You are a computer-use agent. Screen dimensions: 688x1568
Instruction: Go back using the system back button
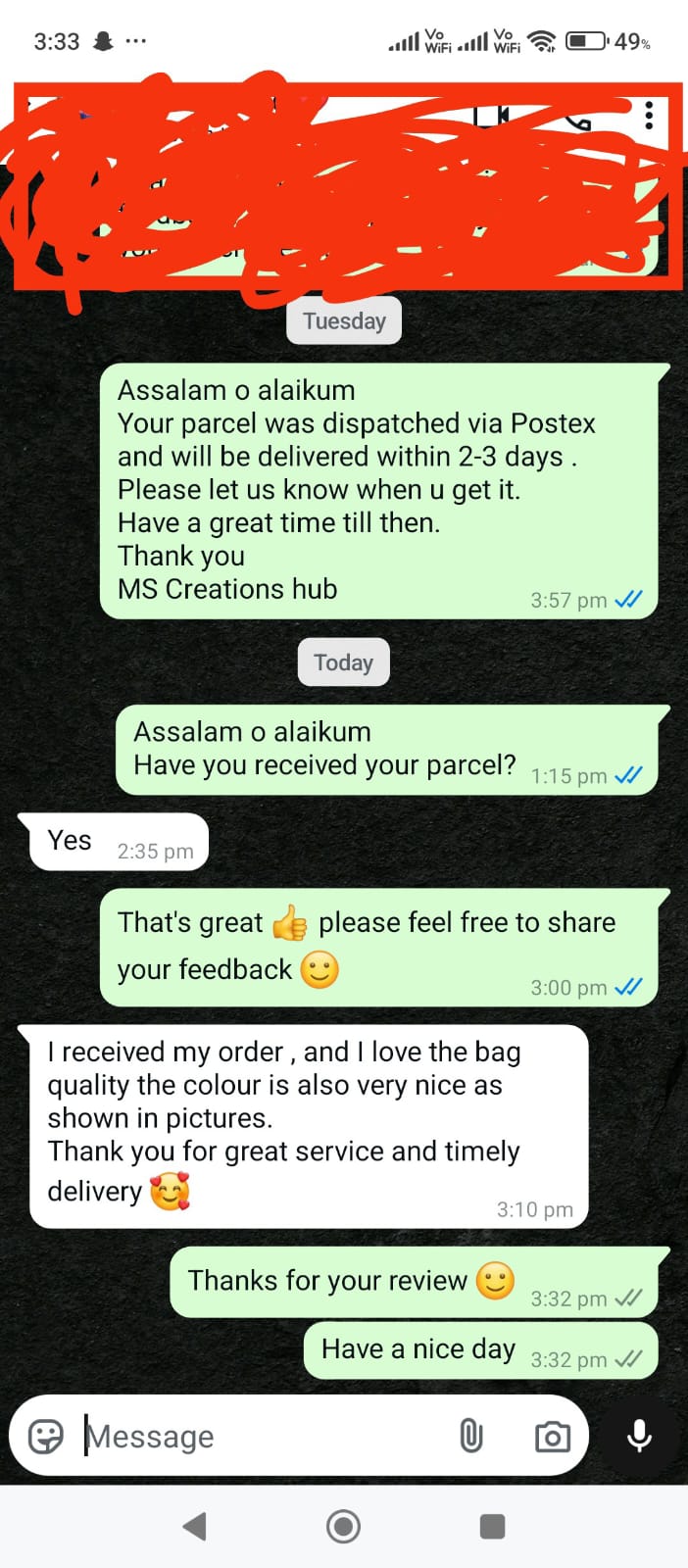194,1526
